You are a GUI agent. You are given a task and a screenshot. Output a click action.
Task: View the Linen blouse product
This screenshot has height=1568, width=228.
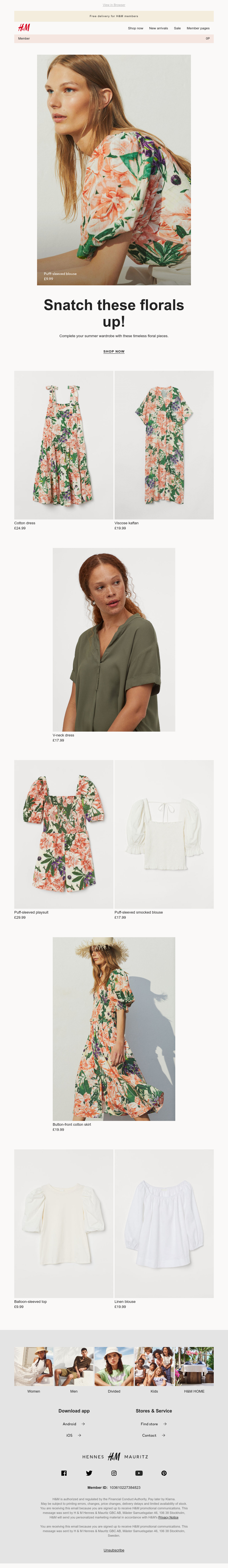point(164,1223)
